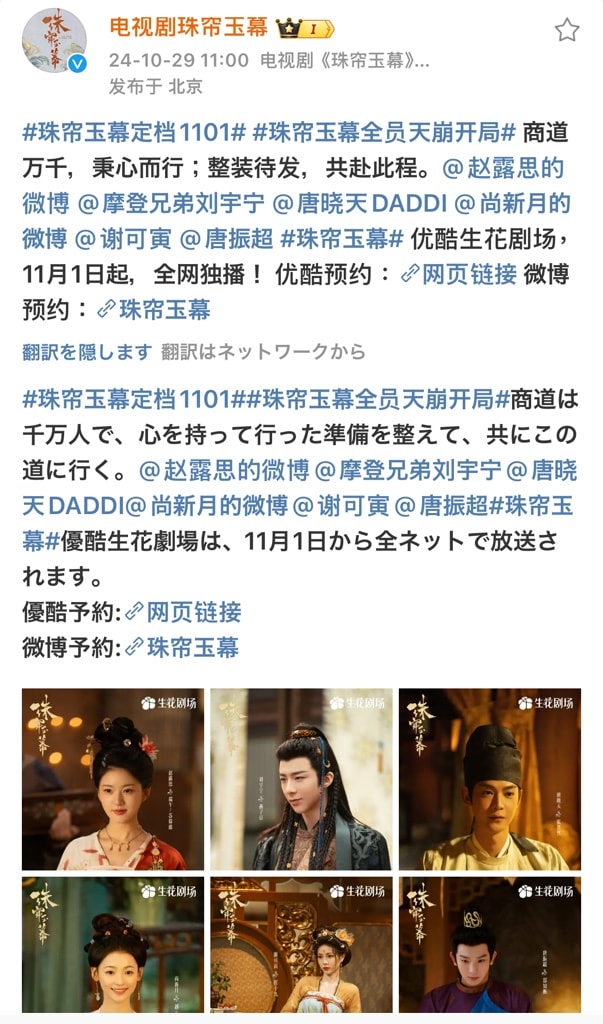View the long-haired man in dark robe poster
Image resolution: width=603 pixels, height=1024 pixels.
(301, 778)
